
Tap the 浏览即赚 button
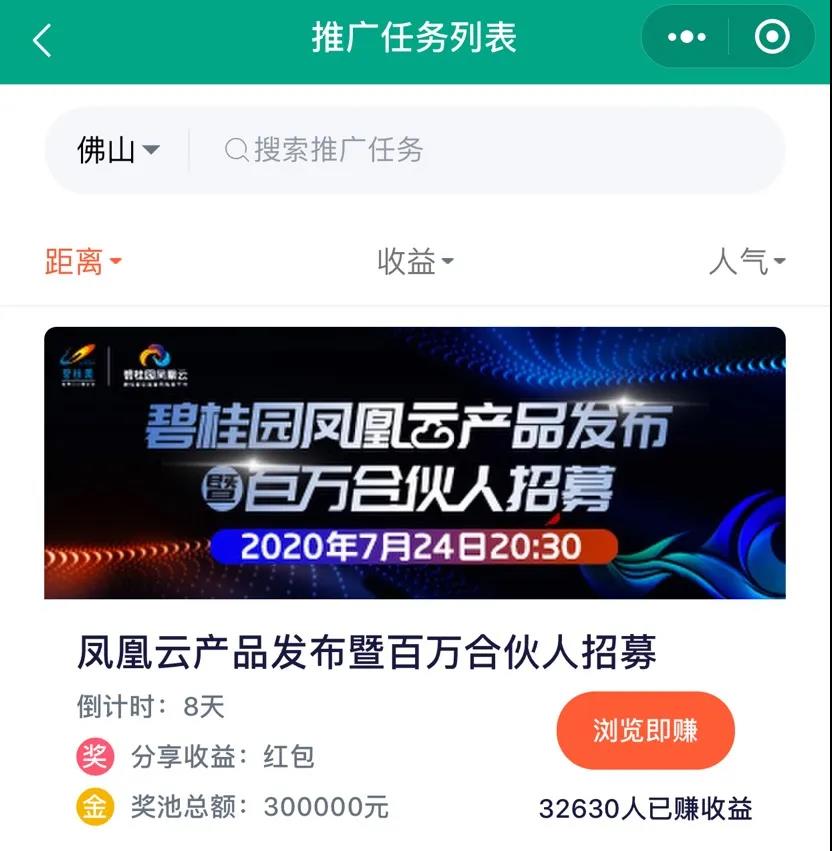[645, 731]
